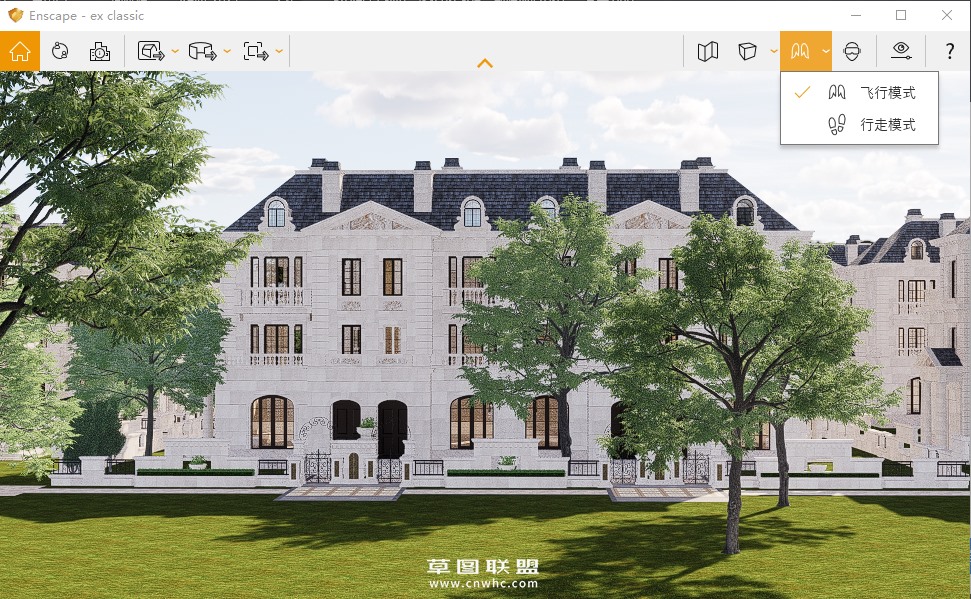Expand the video export dropdown arrow
The width and height of the screenshot is (971, 599).
point(279,51)
